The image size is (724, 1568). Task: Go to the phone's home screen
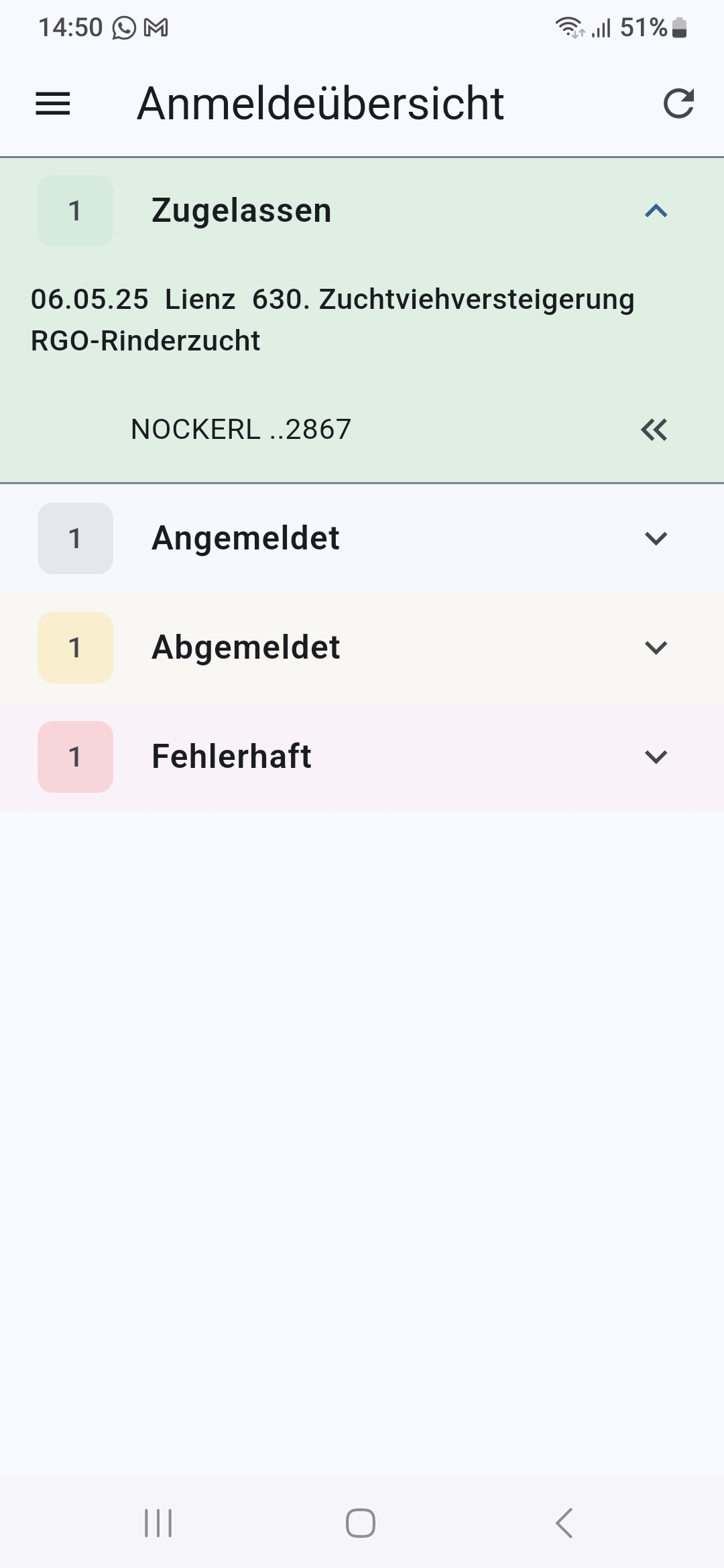pos(361,1523)
